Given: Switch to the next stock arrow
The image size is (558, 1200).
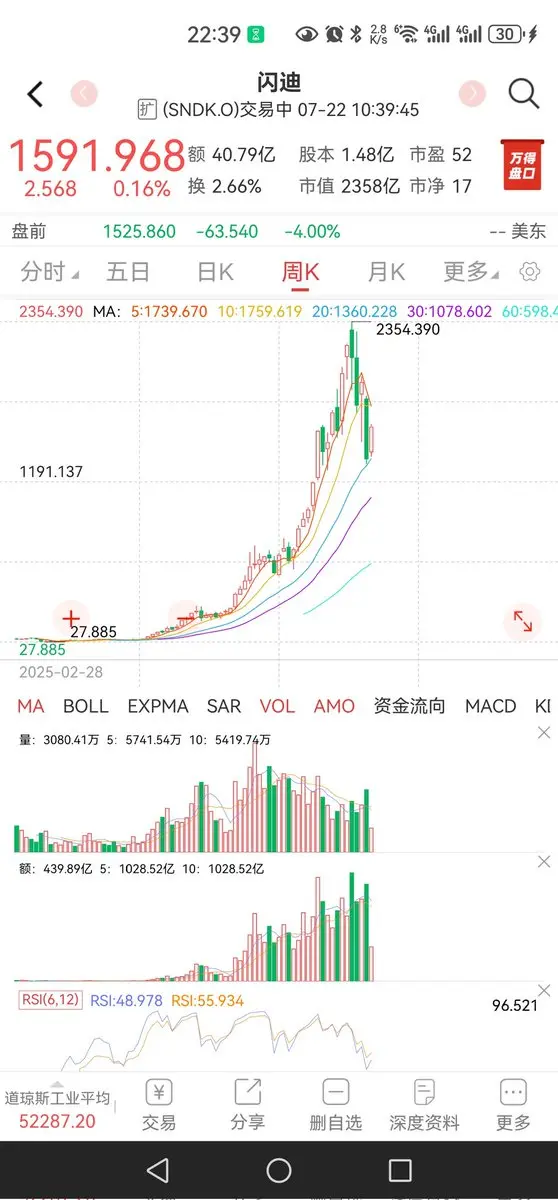Looking at the screenshot, I should (471, 94).
